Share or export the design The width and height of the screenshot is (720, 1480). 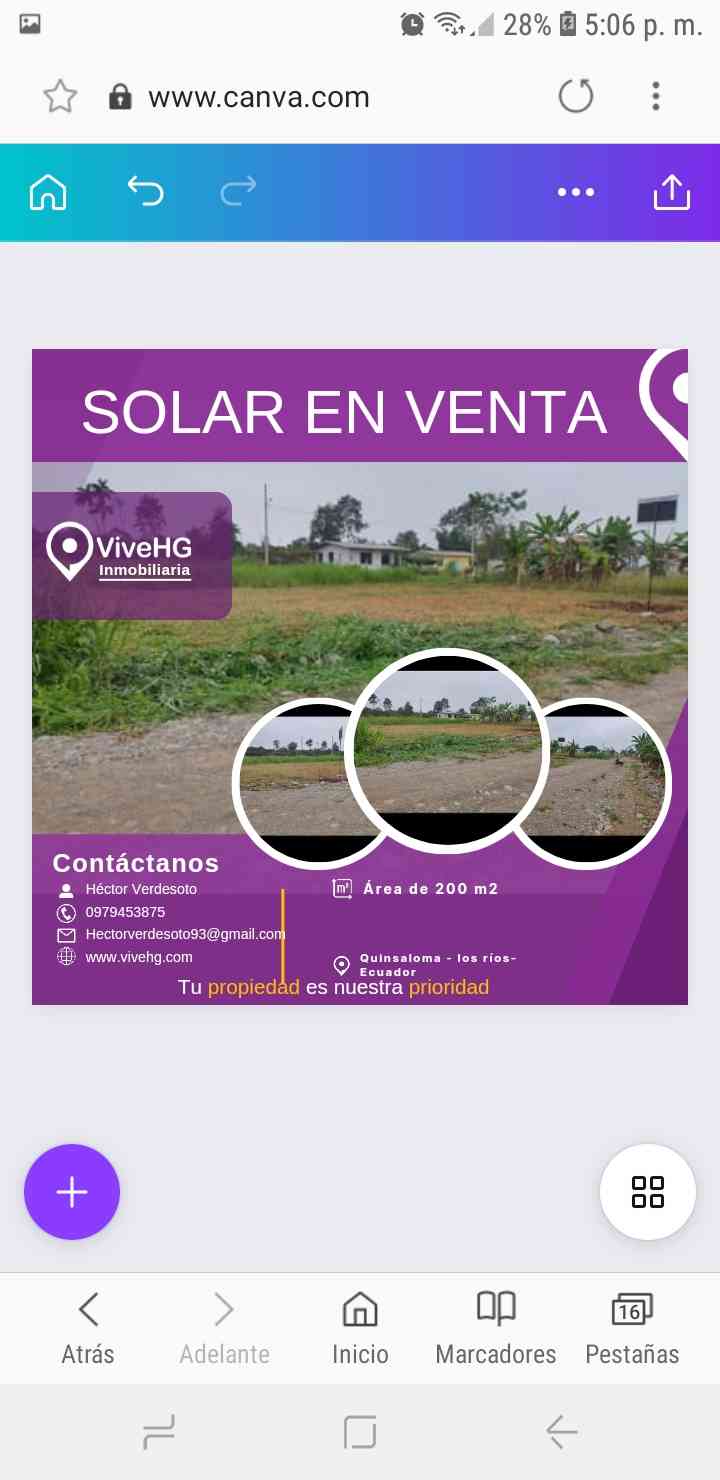671,191
